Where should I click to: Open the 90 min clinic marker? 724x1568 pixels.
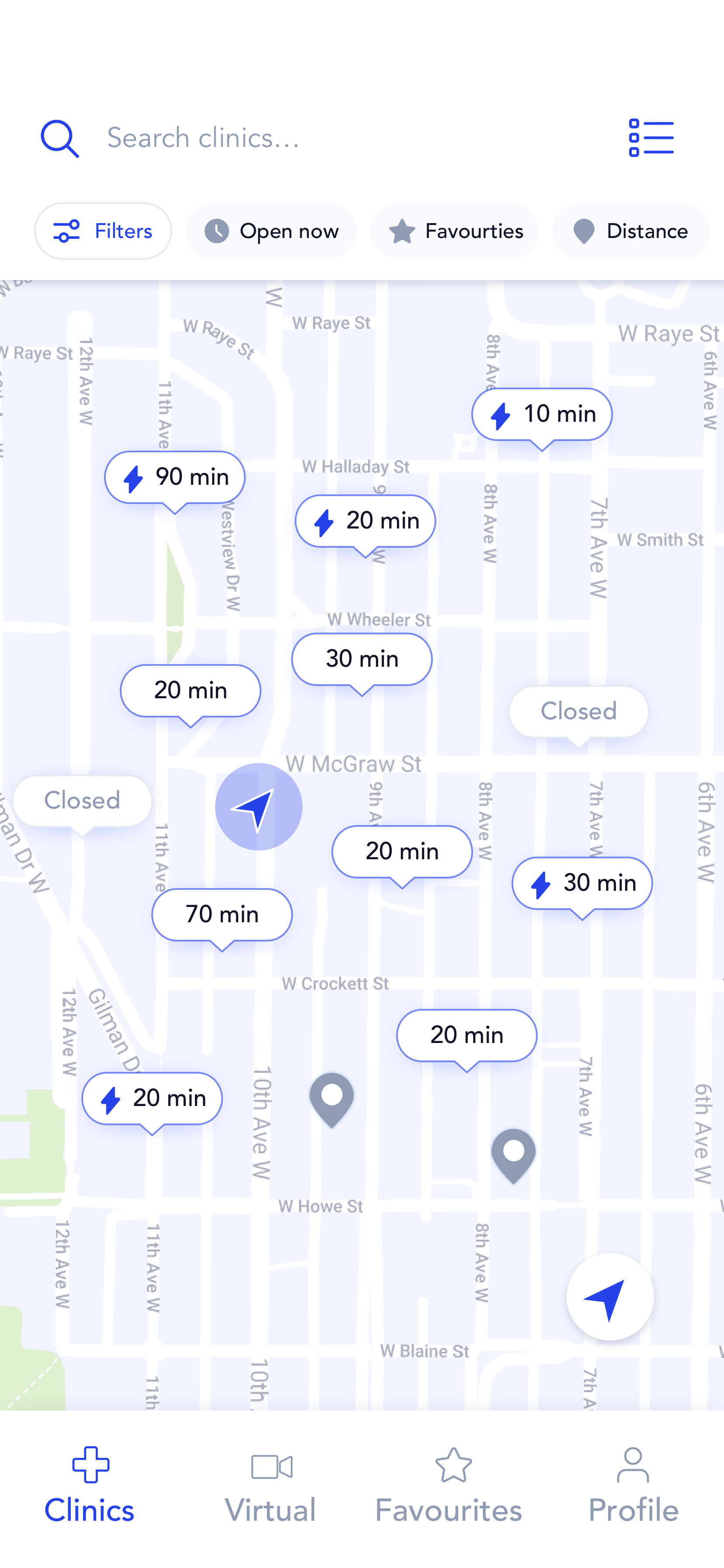(174, 477)
